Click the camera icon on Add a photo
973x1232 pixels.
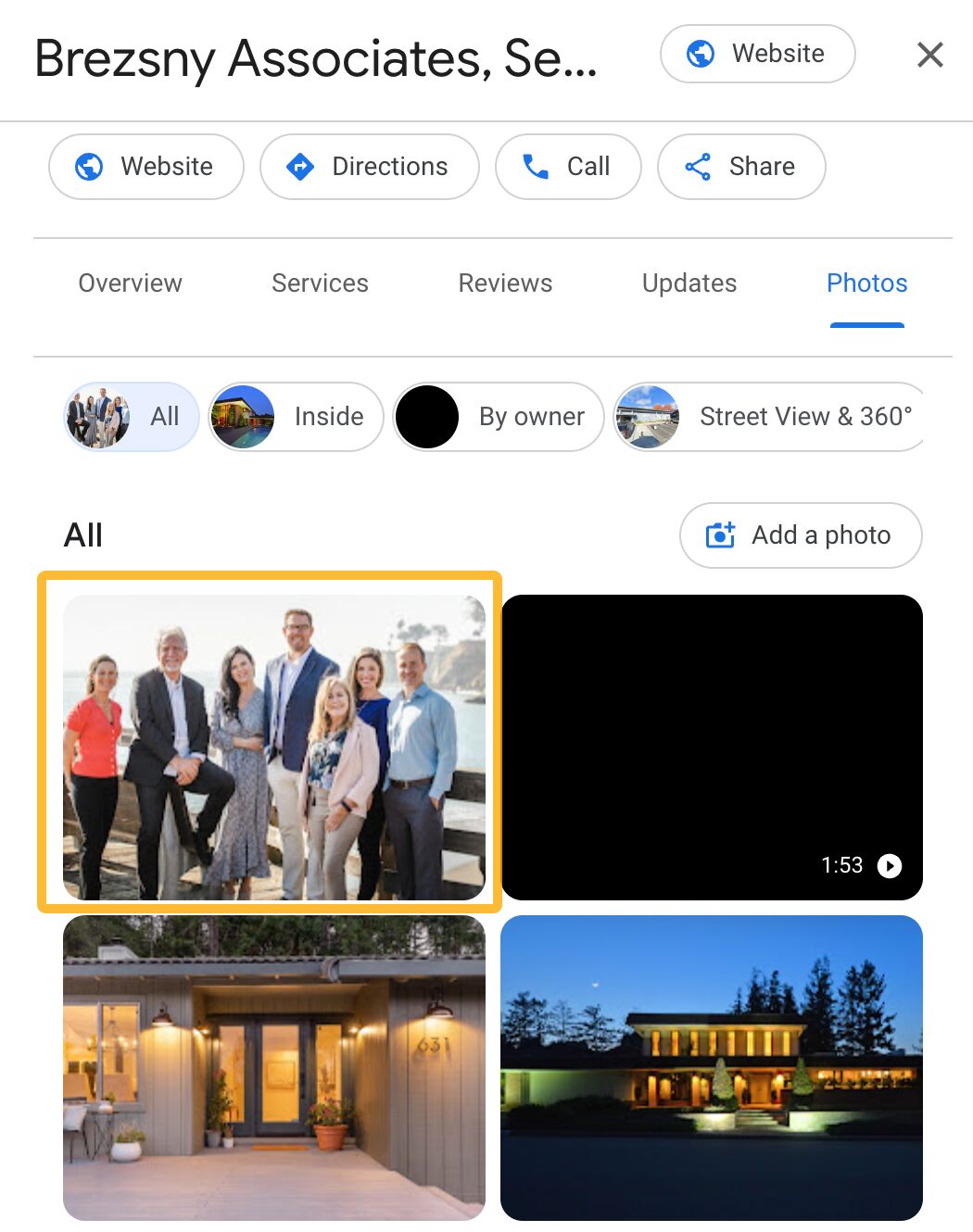(x=720, y=534)
